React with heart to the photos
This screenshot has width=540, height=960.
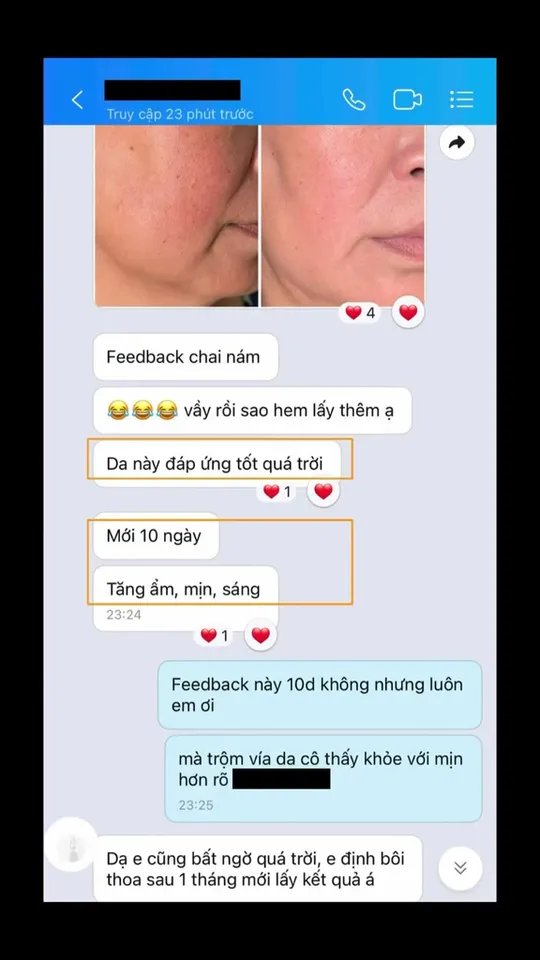[x=408, y=312]
